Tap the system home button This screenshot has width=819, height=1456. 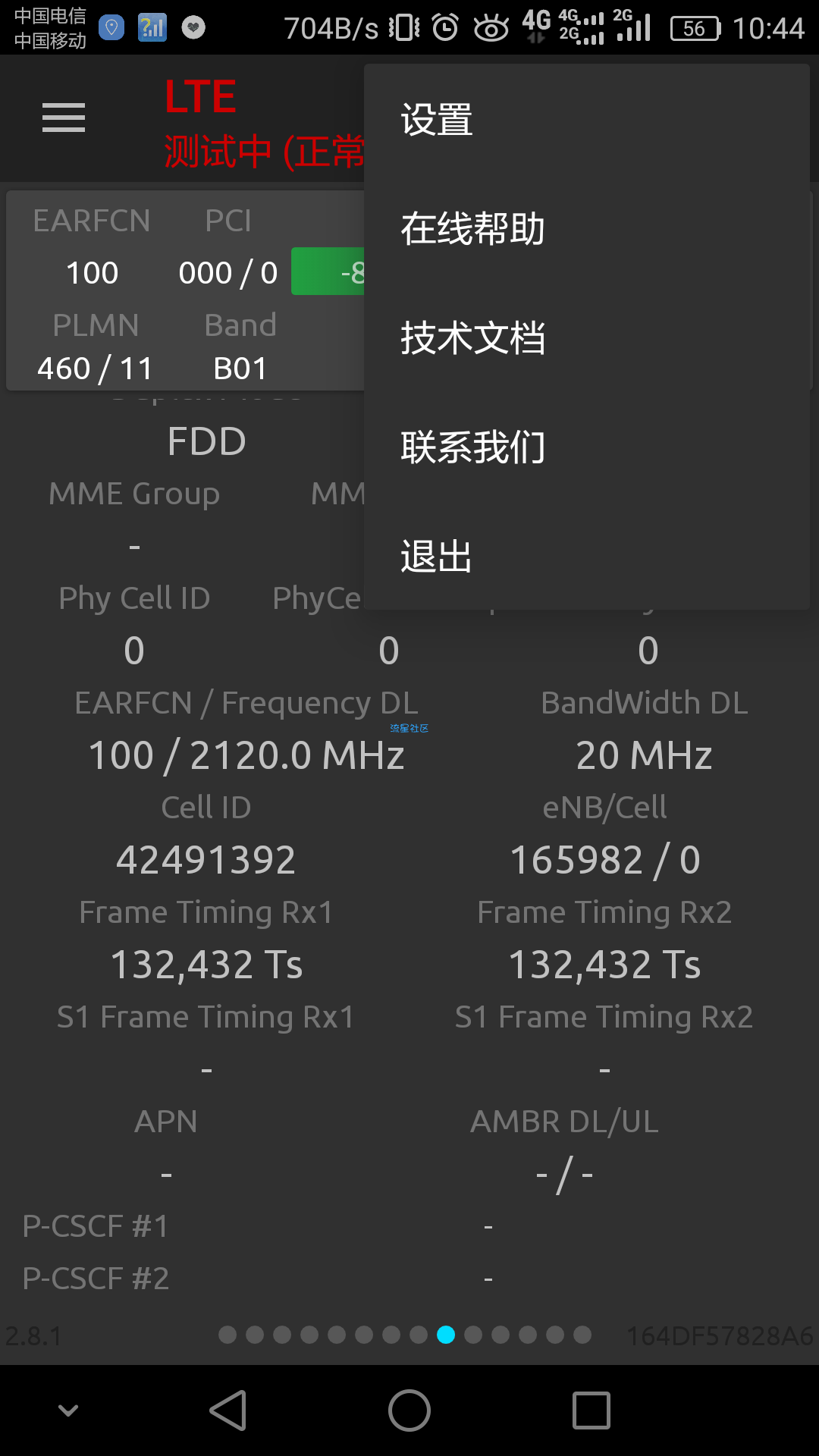409,1410
